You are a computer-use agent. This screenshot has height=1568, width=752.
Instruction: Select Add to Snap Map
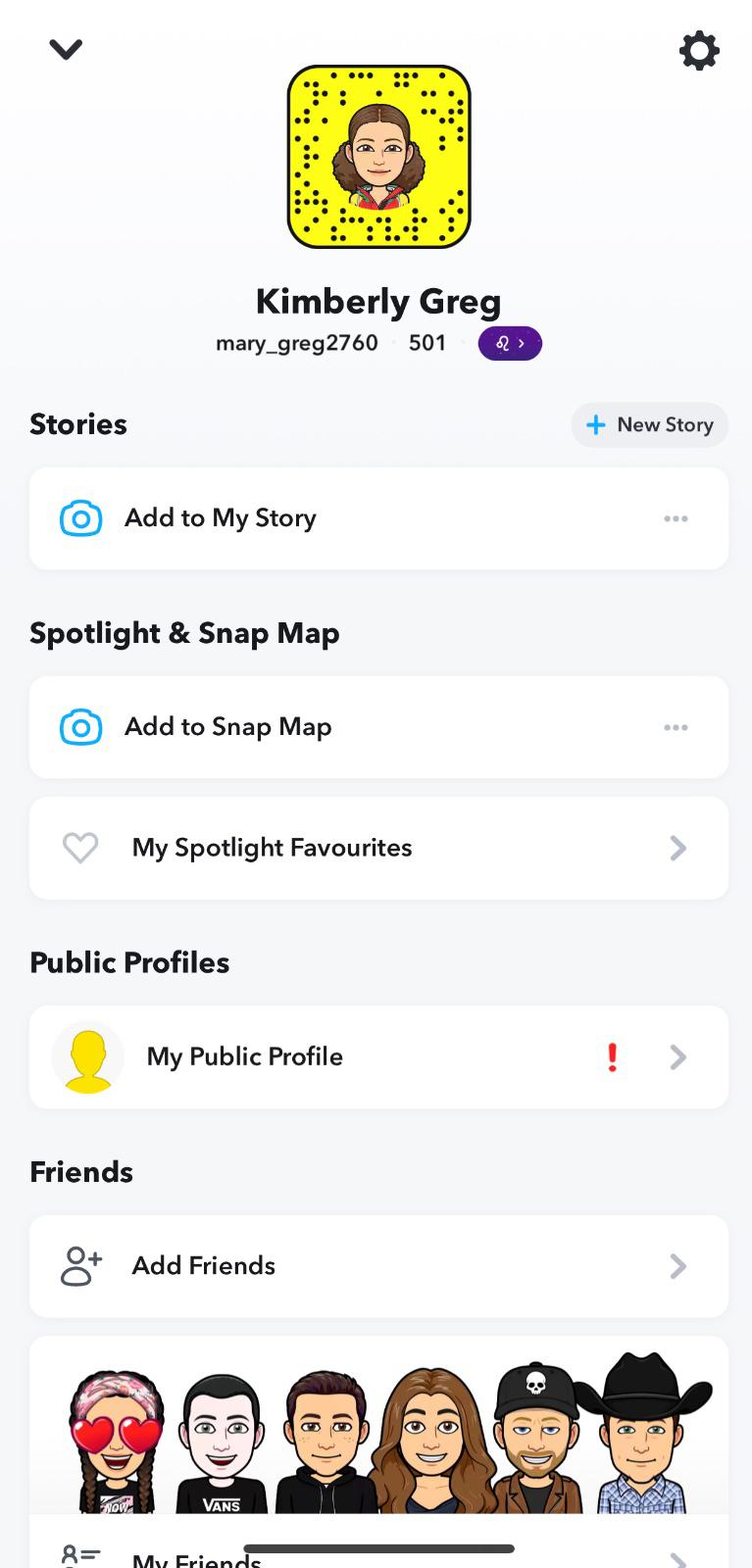228,727
